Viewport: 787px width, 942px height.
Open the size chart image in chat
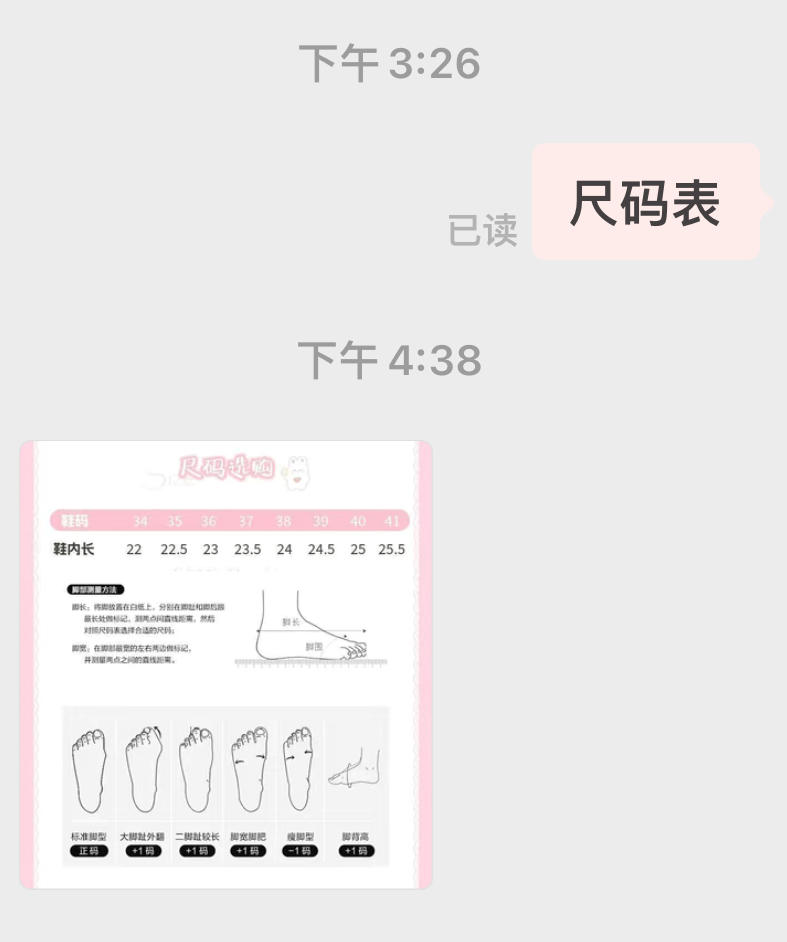[226, 664]
